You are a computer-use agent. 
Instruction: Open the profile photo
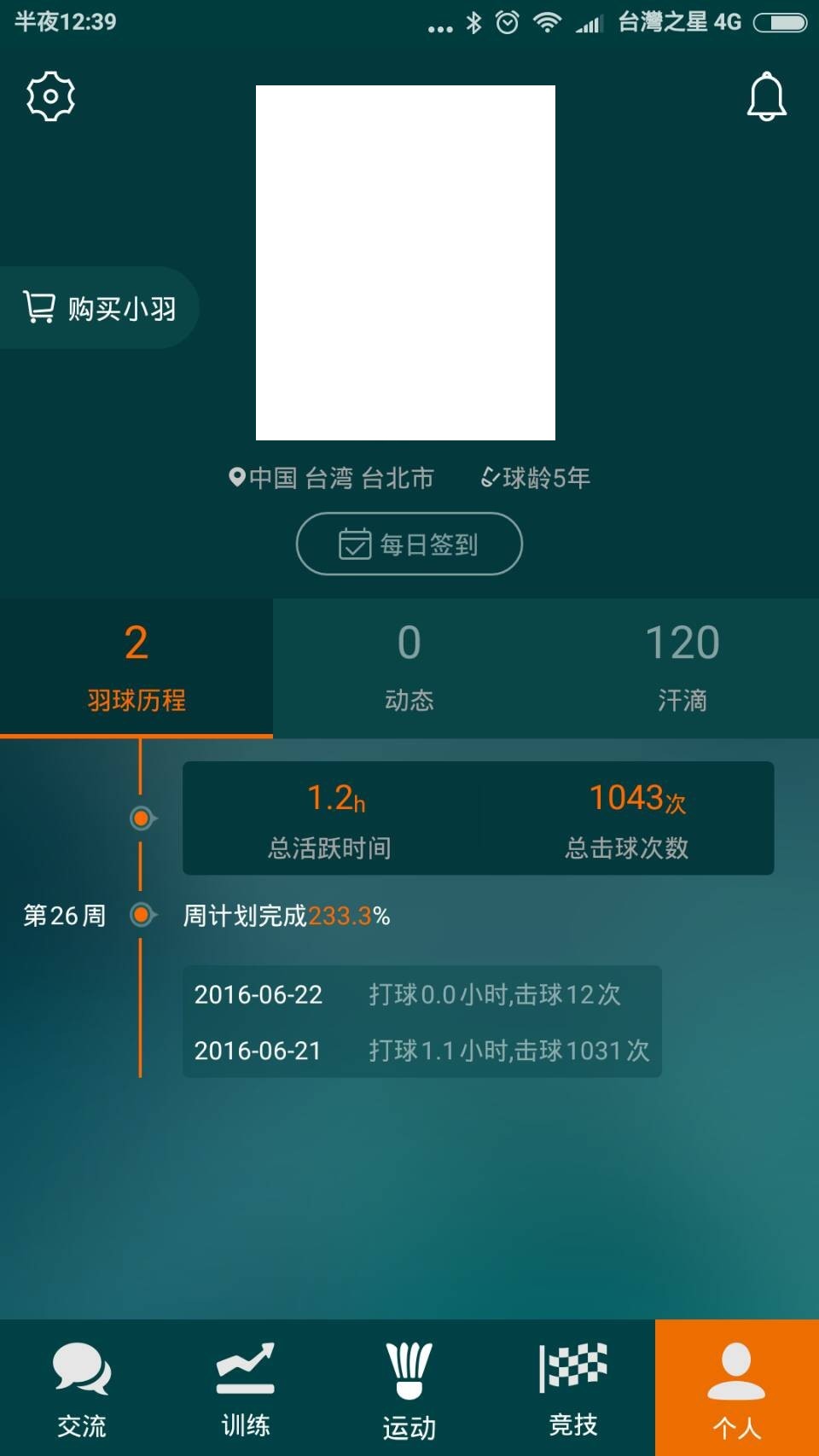405,263
